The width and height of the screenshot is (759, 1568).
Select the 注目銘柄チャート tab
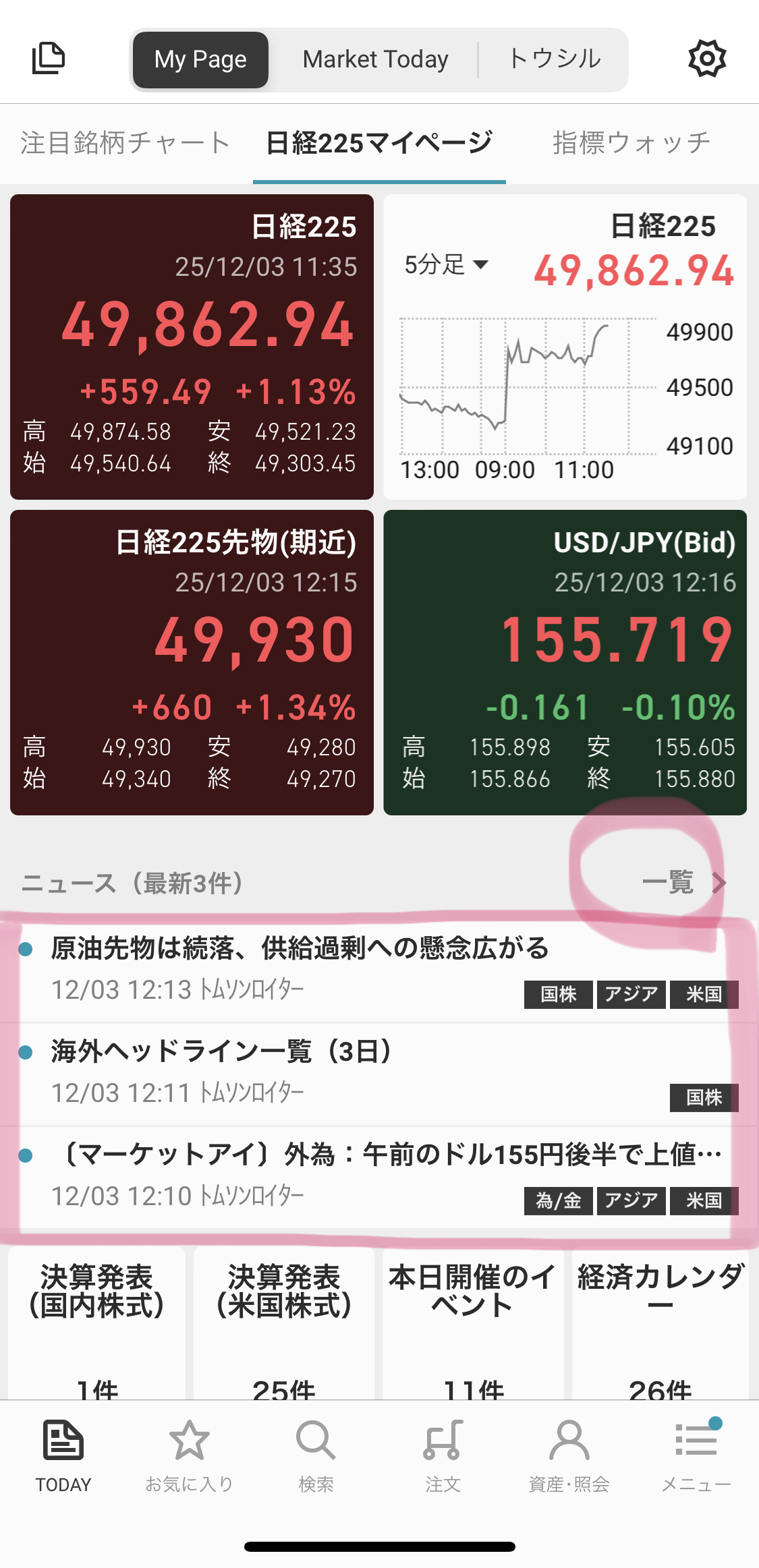point(125,143)
